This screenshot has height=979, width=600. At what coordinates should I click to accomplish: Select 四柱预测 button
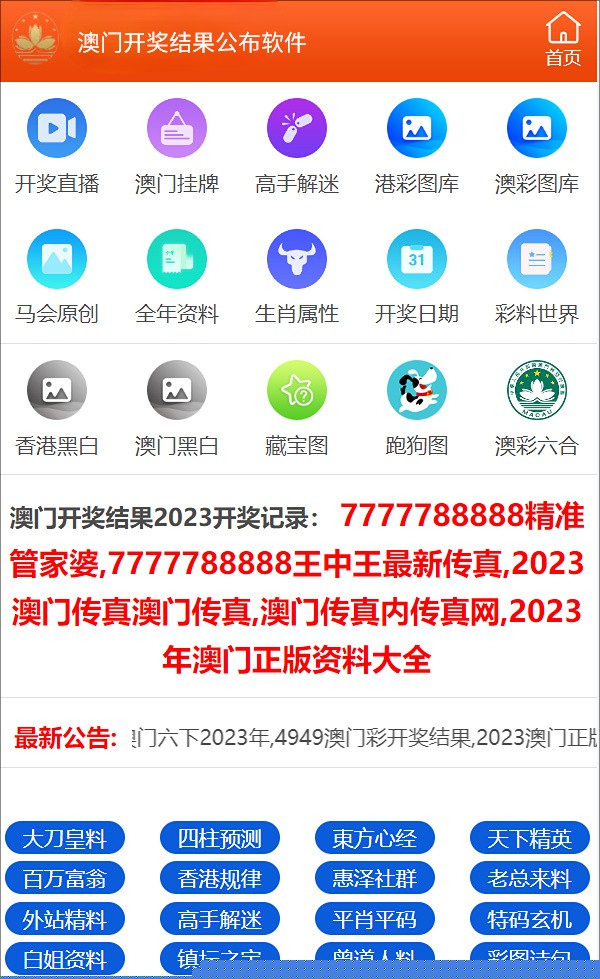220,838
